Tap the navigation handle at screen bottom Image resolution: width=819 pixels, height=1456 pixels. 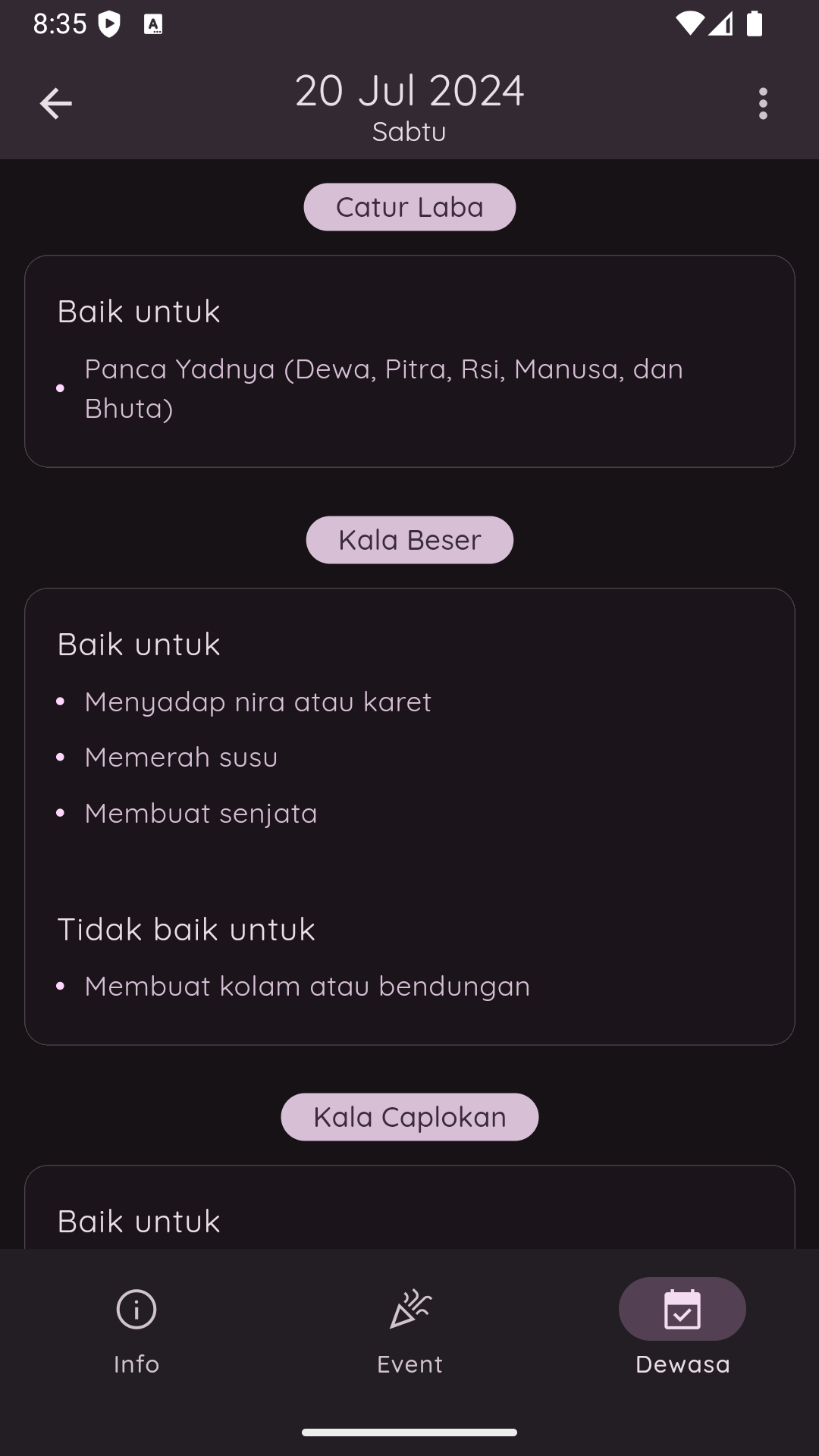(409, 1432)
